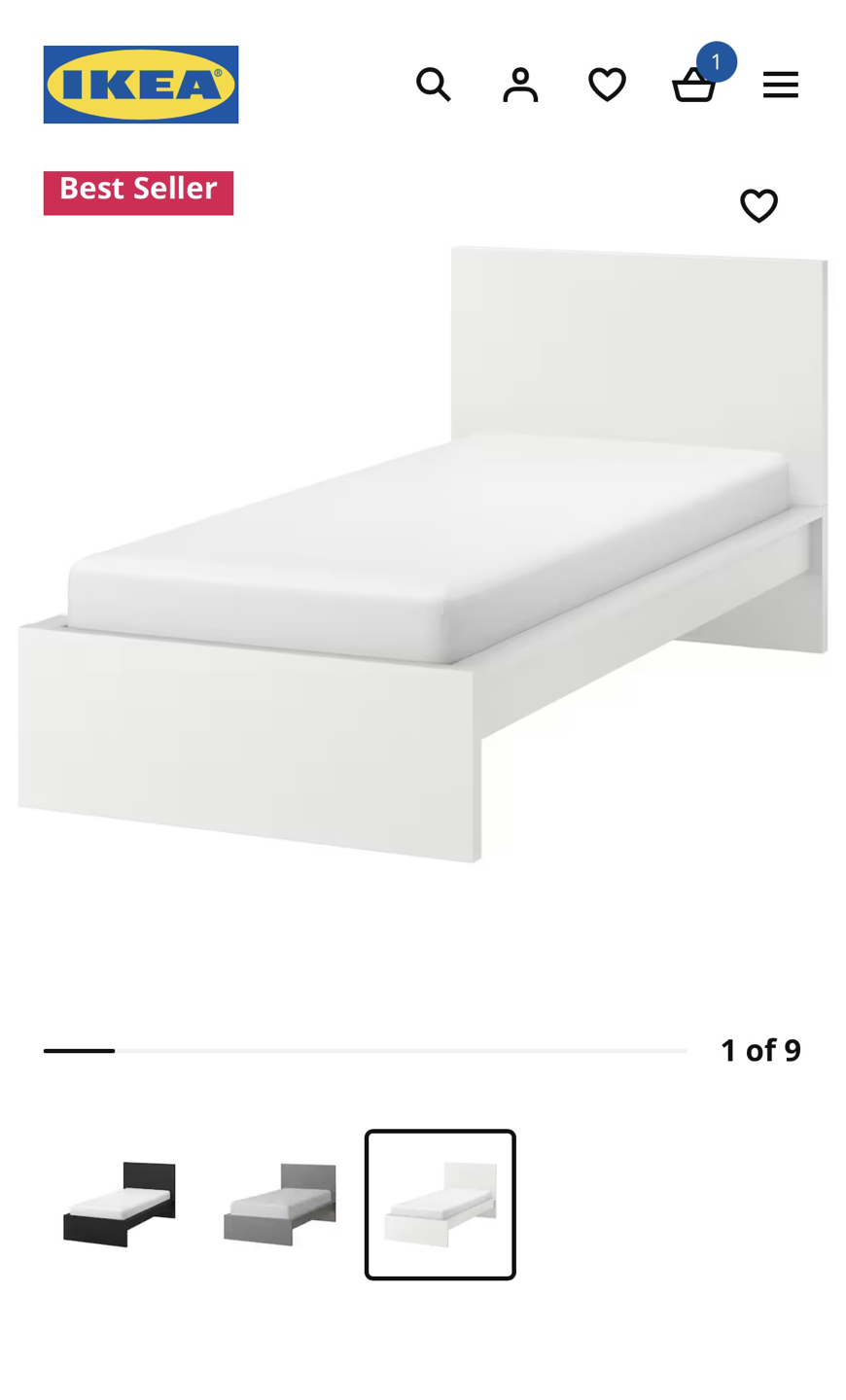Viewport: 846px width, 1400px height.
Task: Open the shopping basket
Action: (x=694, y=85)
